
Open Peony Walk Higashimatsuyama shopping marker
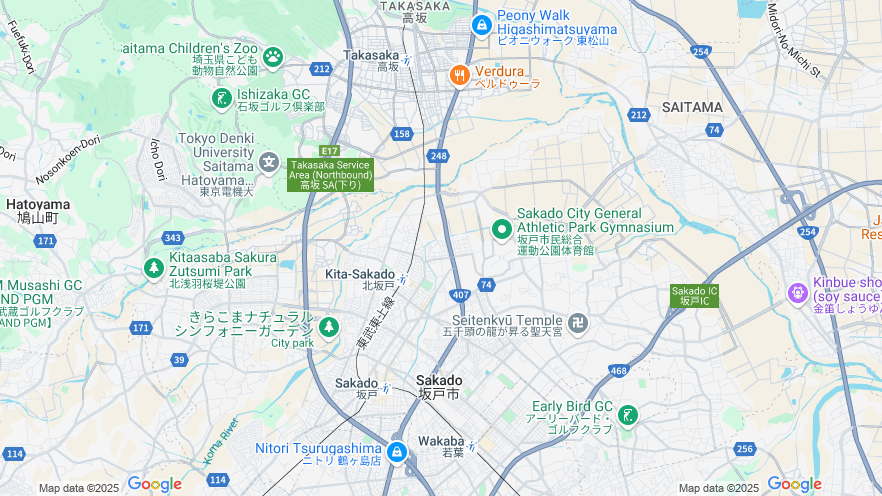pyautogui.click(x=481, y=24)
